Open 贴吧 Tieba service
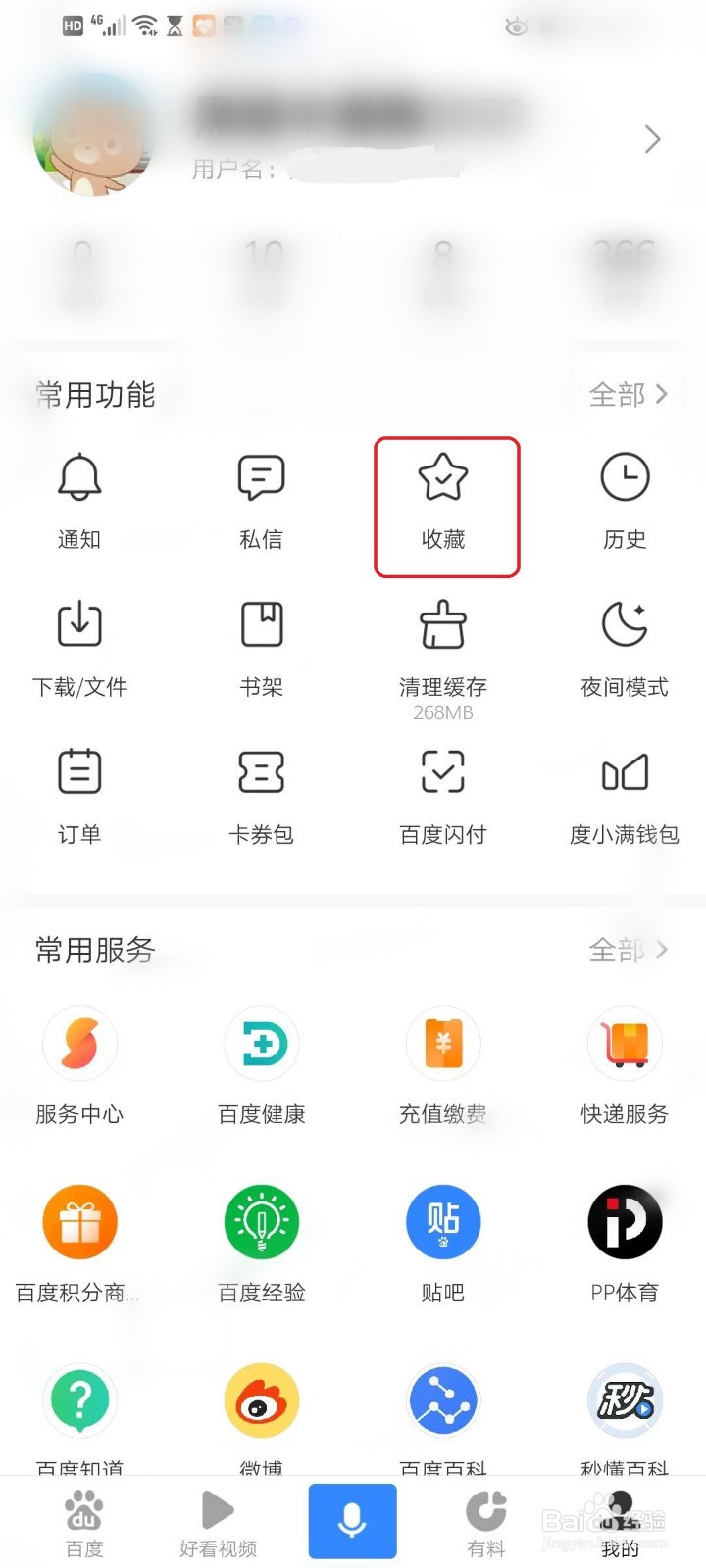 coord(442,1240)
